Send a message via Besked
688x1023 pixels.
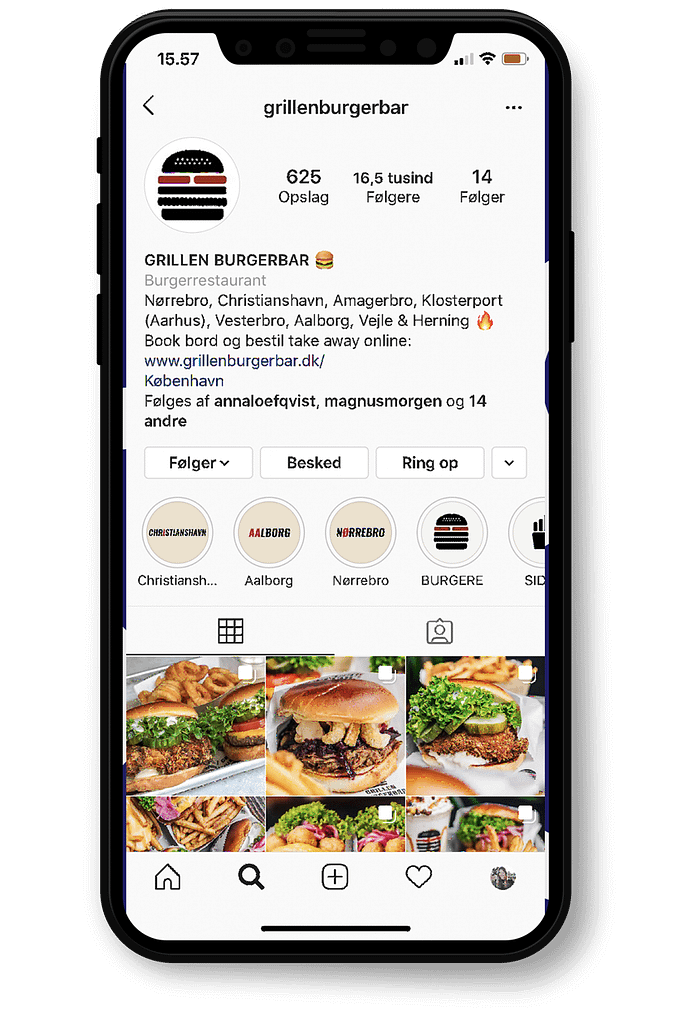[314, 463]
